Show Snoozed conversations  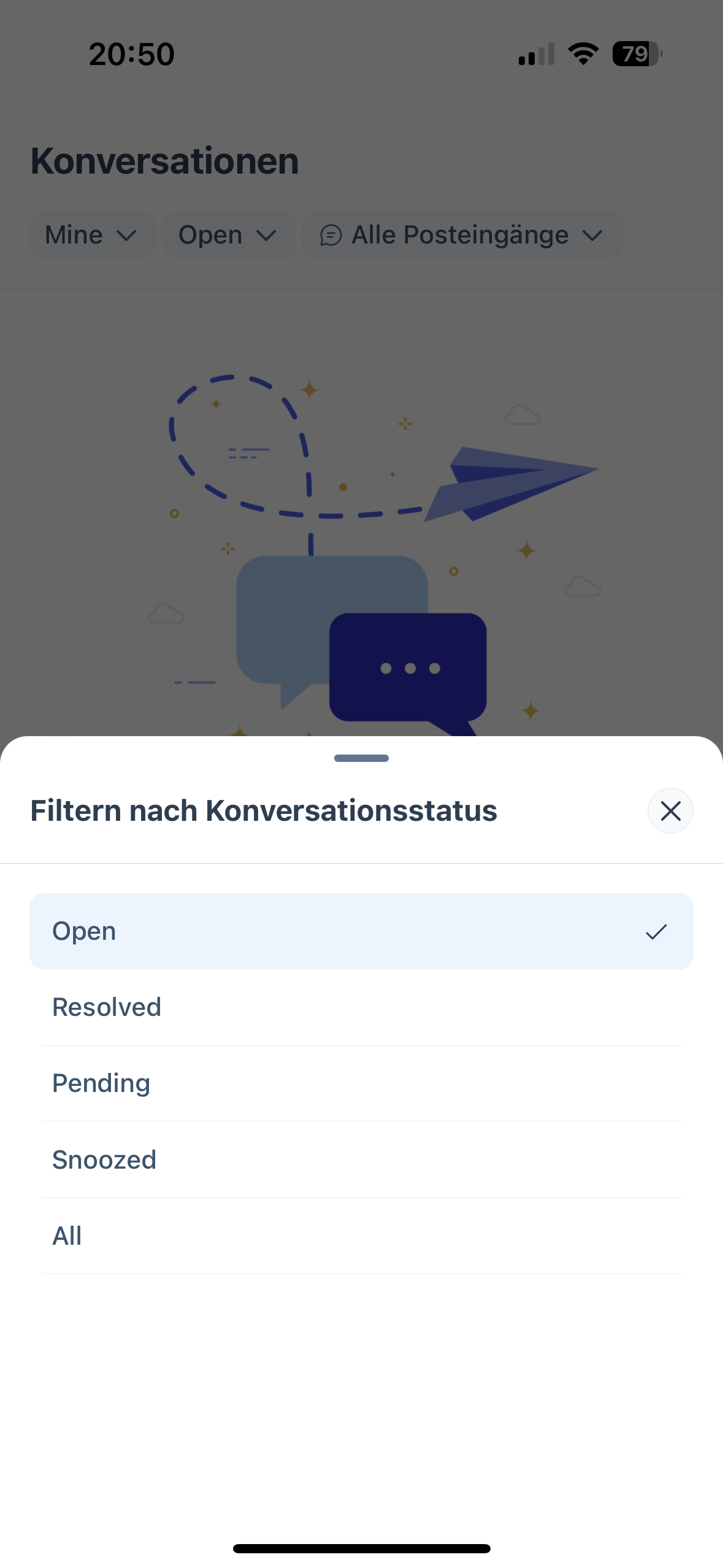[361, 1159]
